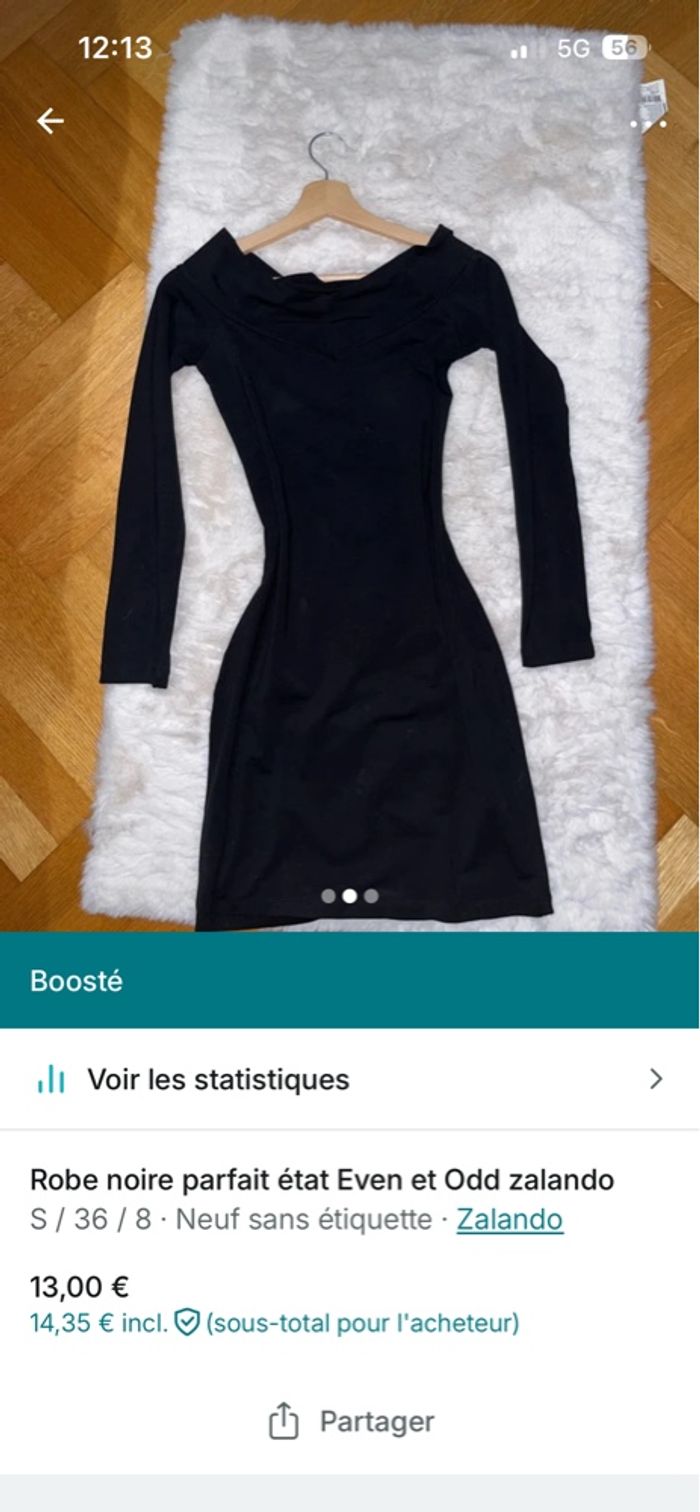Screen dimensions: 700x1512
Task: Open the three-dot overflow menu
Action: (x=648, y=123)
